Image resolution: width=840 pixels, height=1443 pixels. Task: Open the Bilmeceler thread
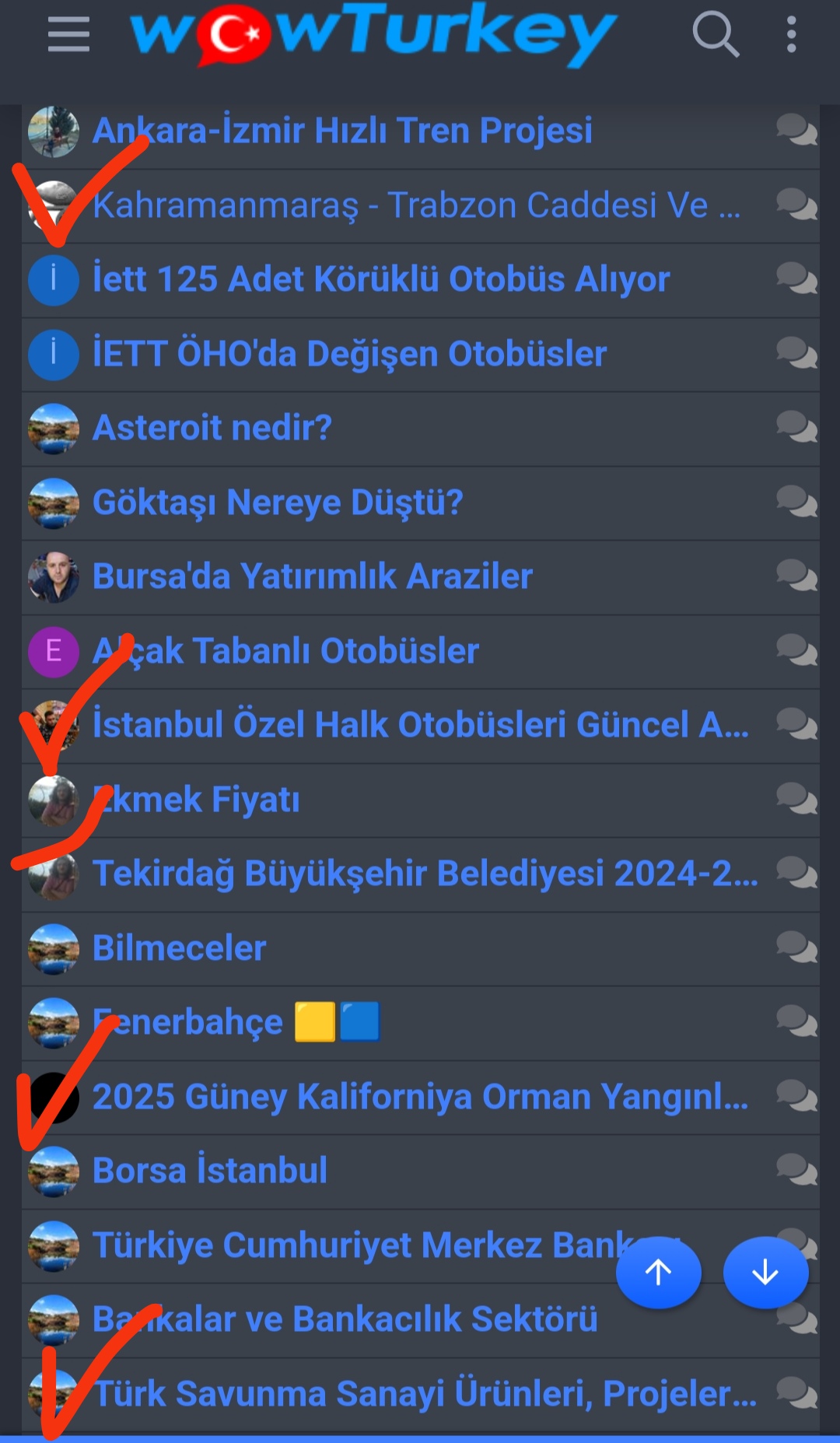pyautogui.click(x=180, y=948)
